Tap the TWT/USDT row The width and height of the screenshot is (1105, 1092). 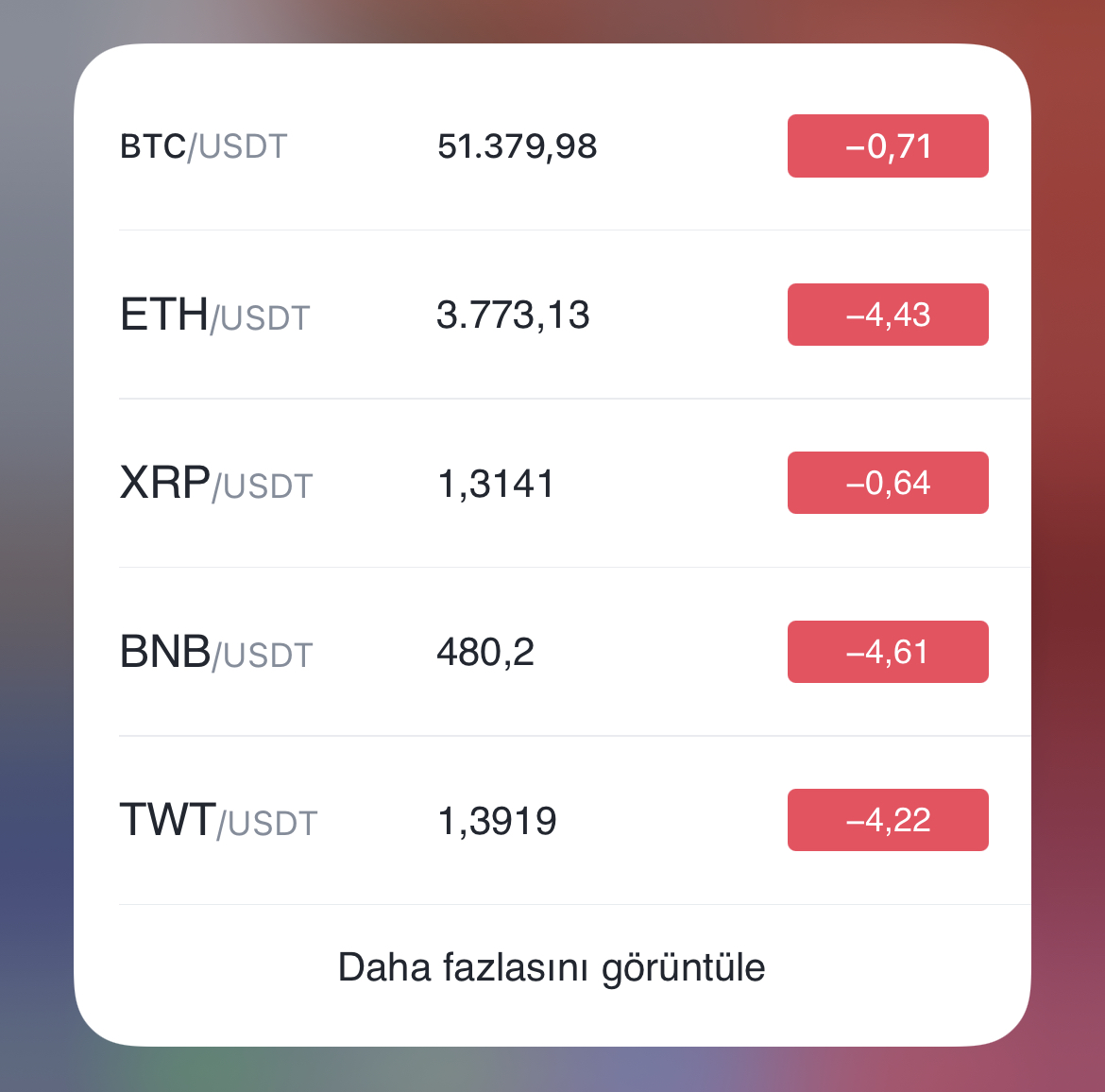(x=552, y=820)
